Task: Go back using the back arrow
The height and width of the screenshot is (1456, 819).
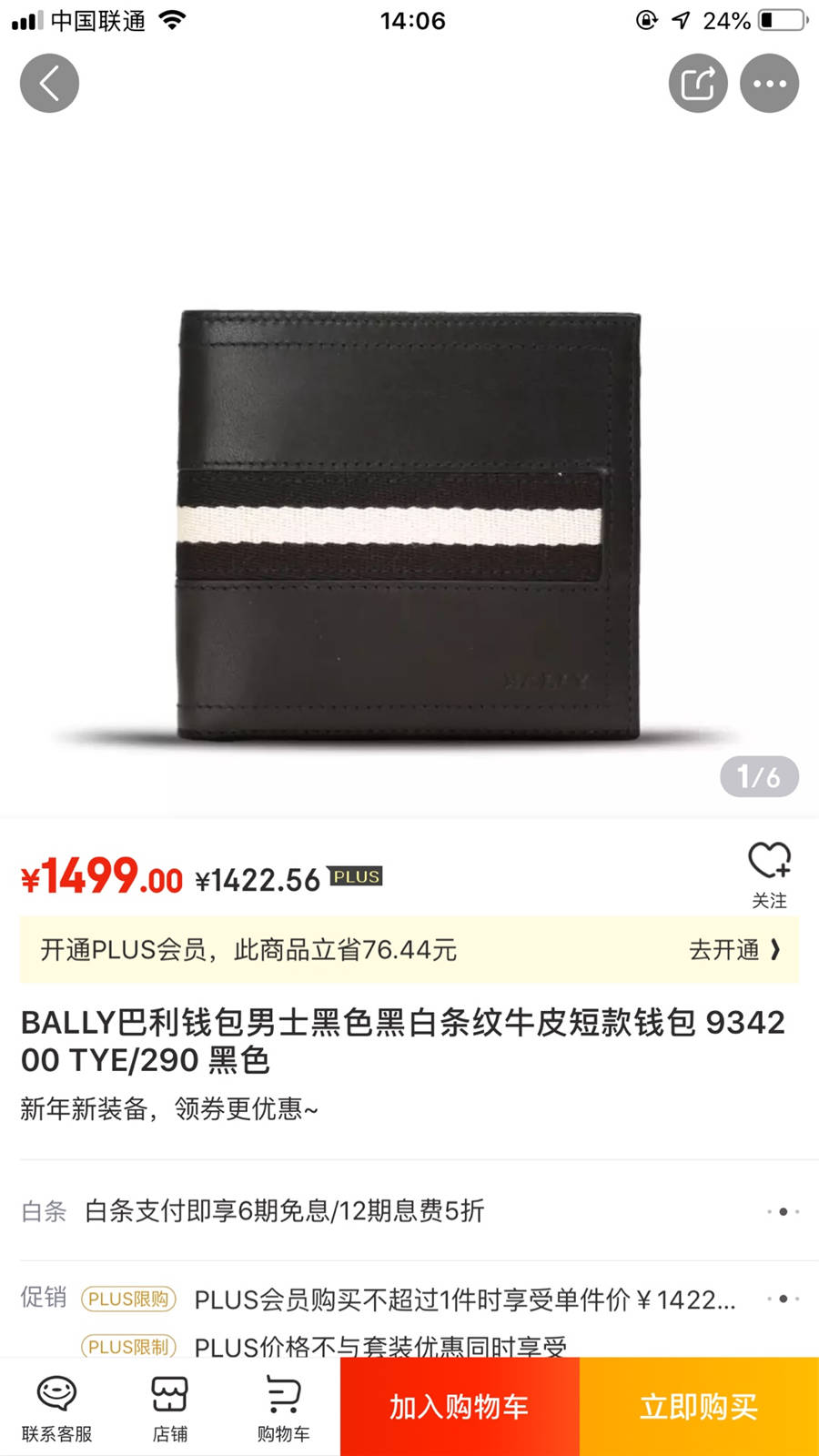Action: (x=49, y=84)
